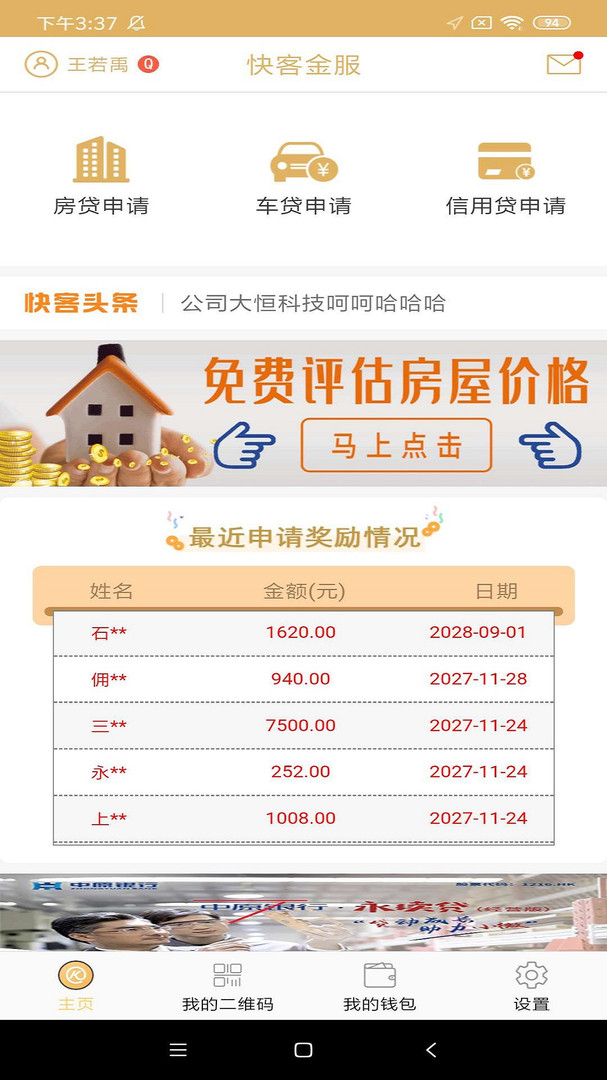Switch to the 我的钱包 tab
This screenshot has width=607, height=1080.
tap(379, 986)
